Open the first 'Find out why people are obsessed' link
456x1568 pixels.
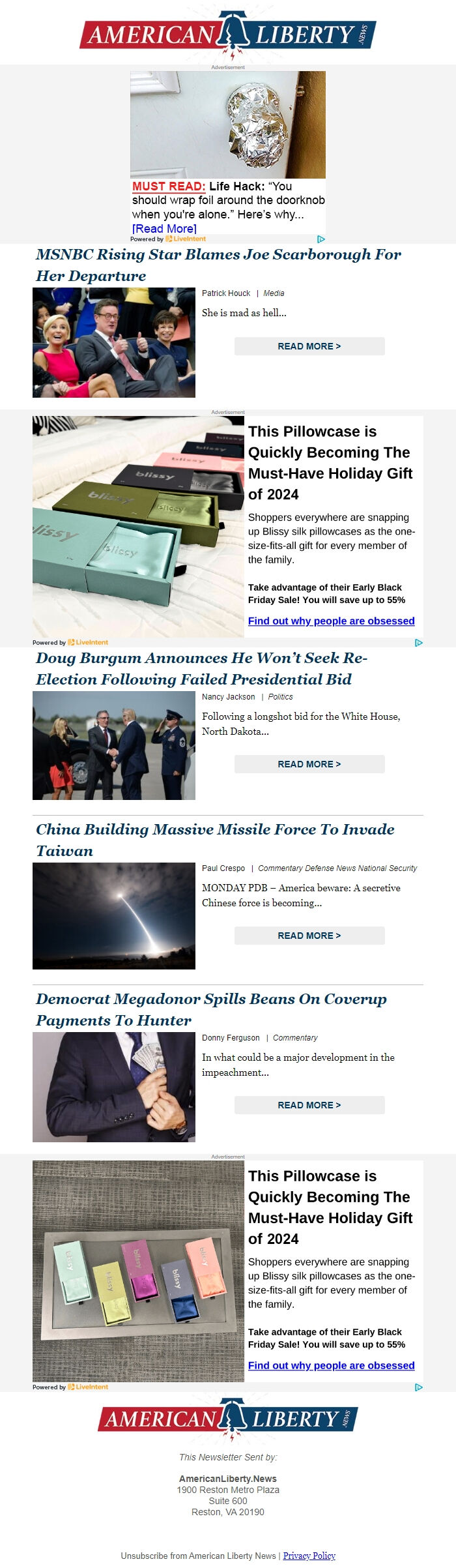(x=331, y=621)
